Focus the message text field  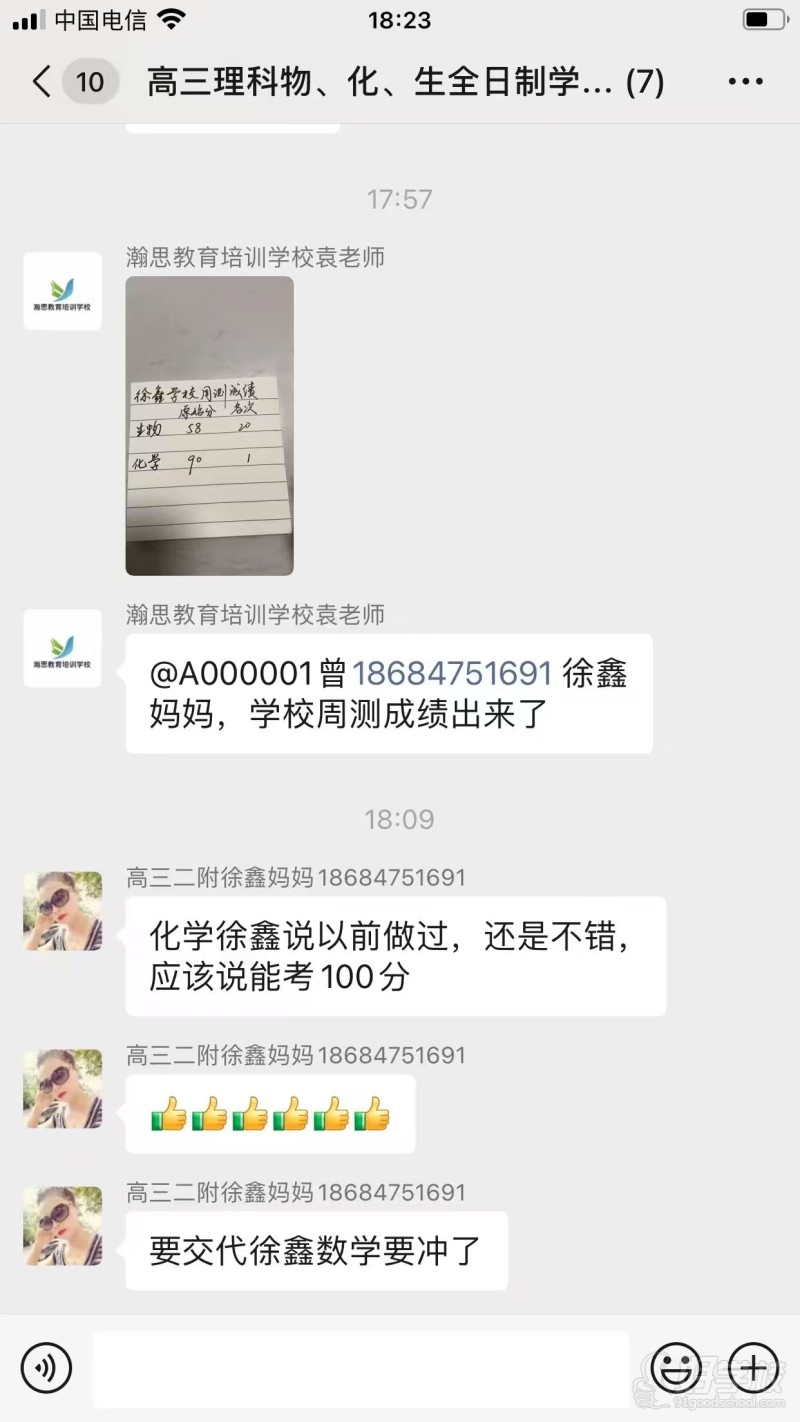(361, 1367)
